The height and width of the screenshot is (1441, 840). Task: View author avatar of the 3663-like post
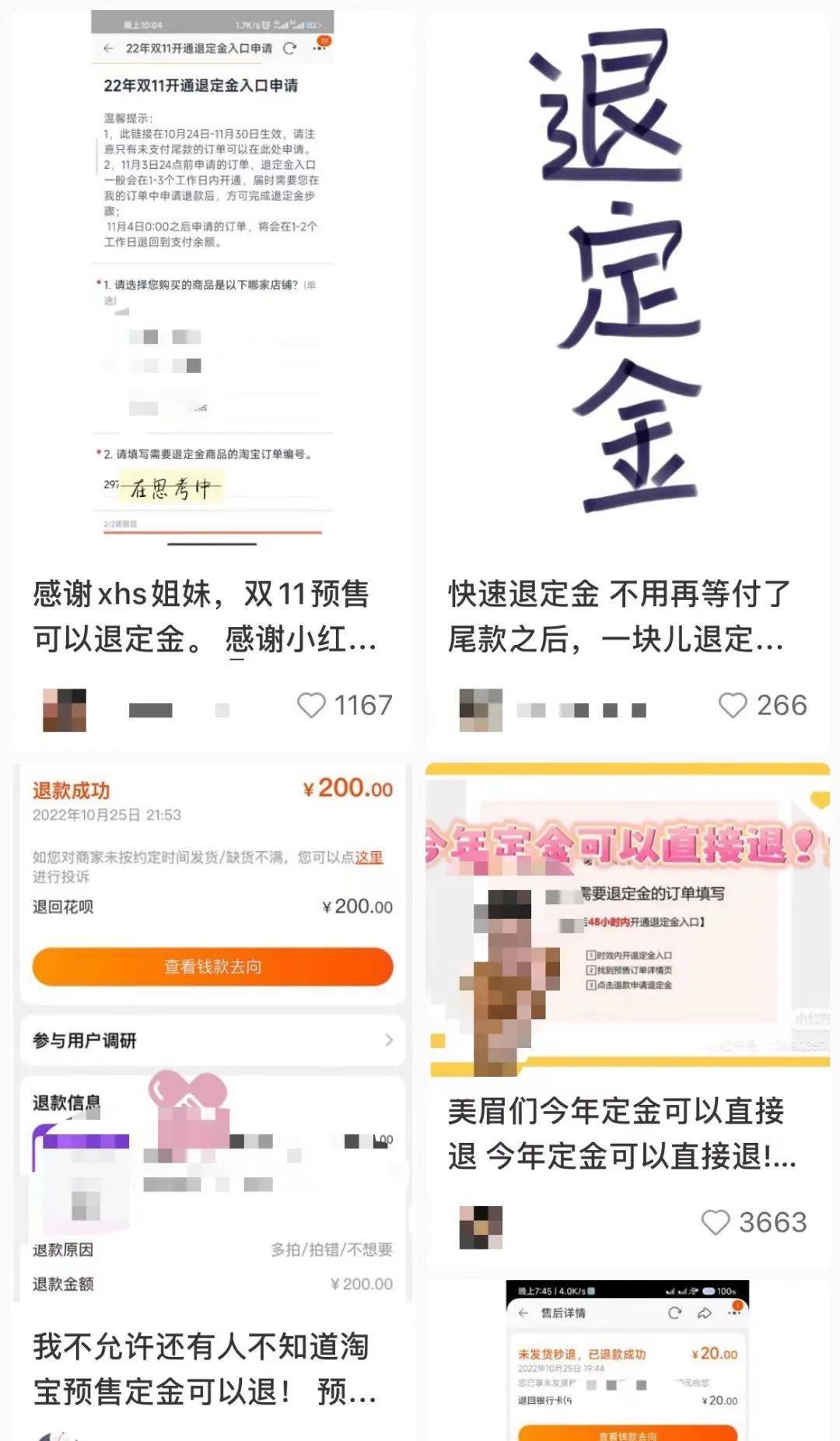[x=481, y=1227]
